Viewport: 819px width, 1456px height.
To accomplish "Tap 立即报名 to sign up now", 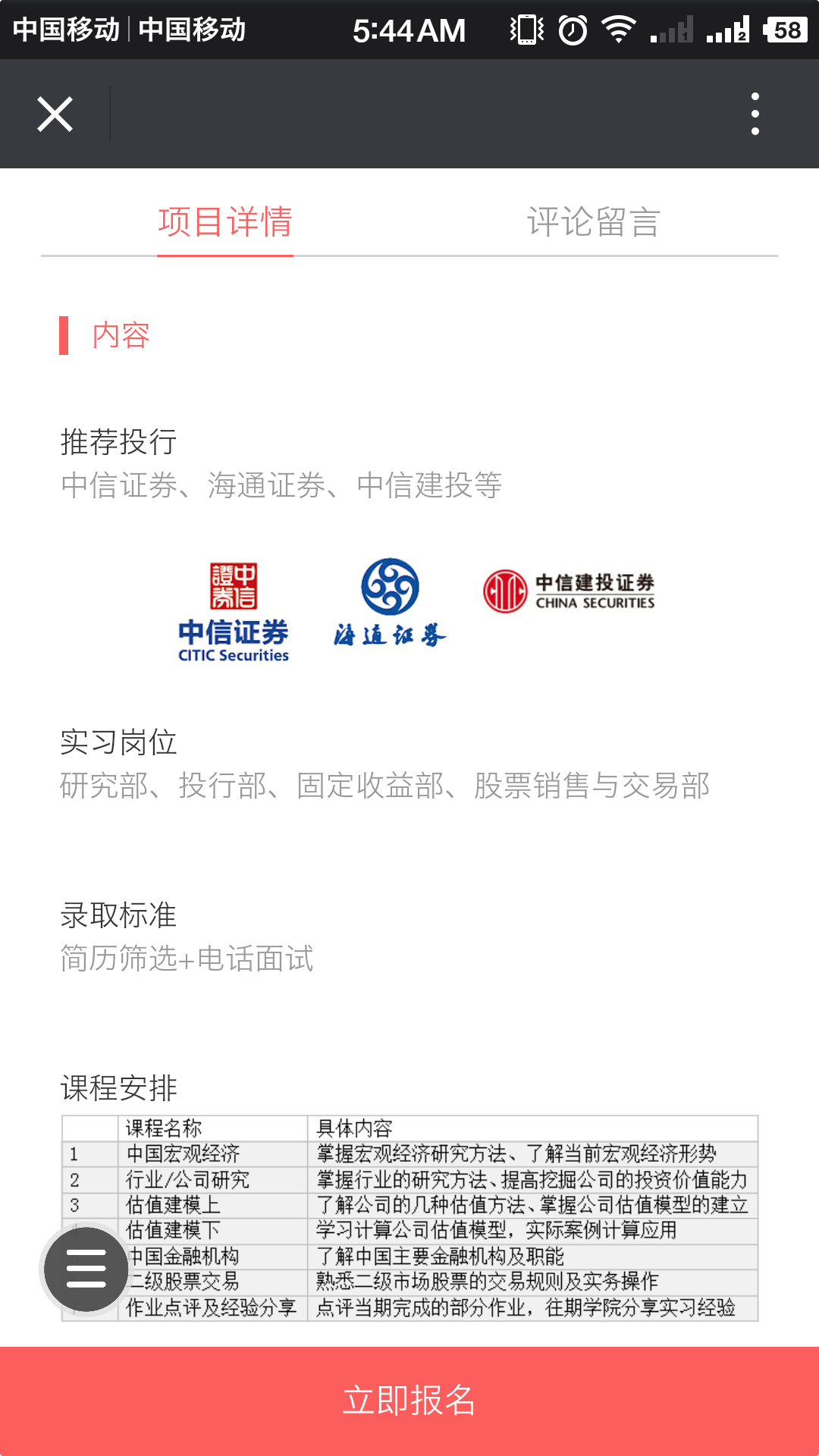I will coord(409,1401).
